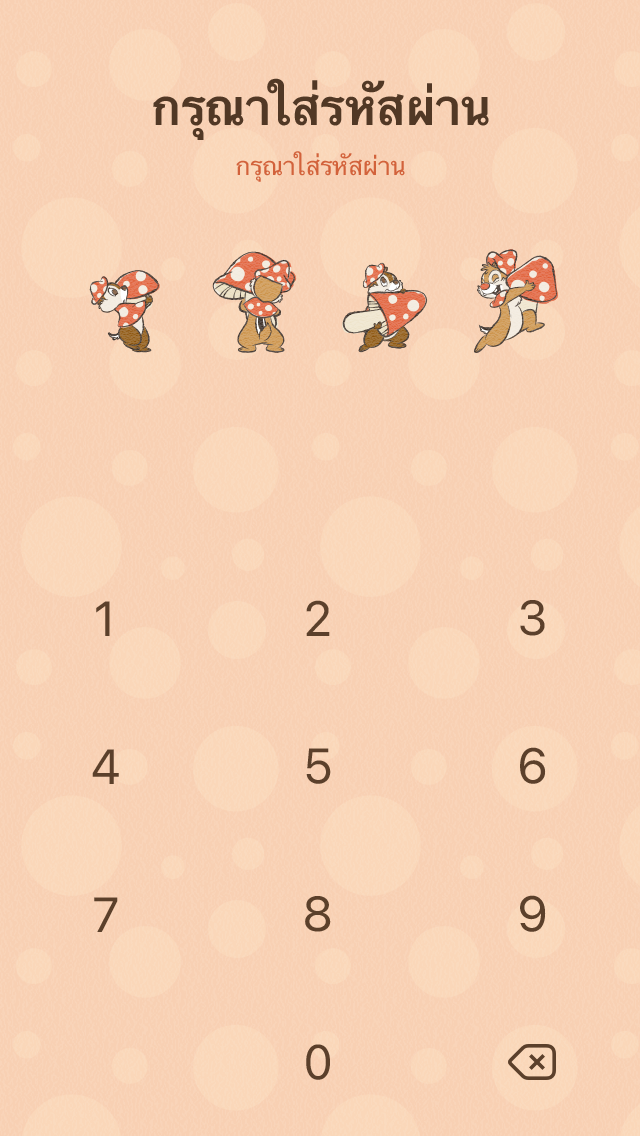Tap digit 1 on the keypad

(104, 619)
